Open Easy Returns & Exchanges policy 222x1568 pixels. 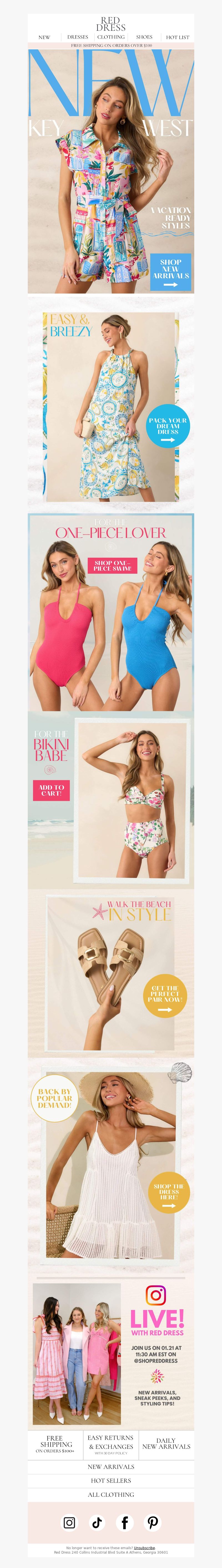coord(111,1444)
